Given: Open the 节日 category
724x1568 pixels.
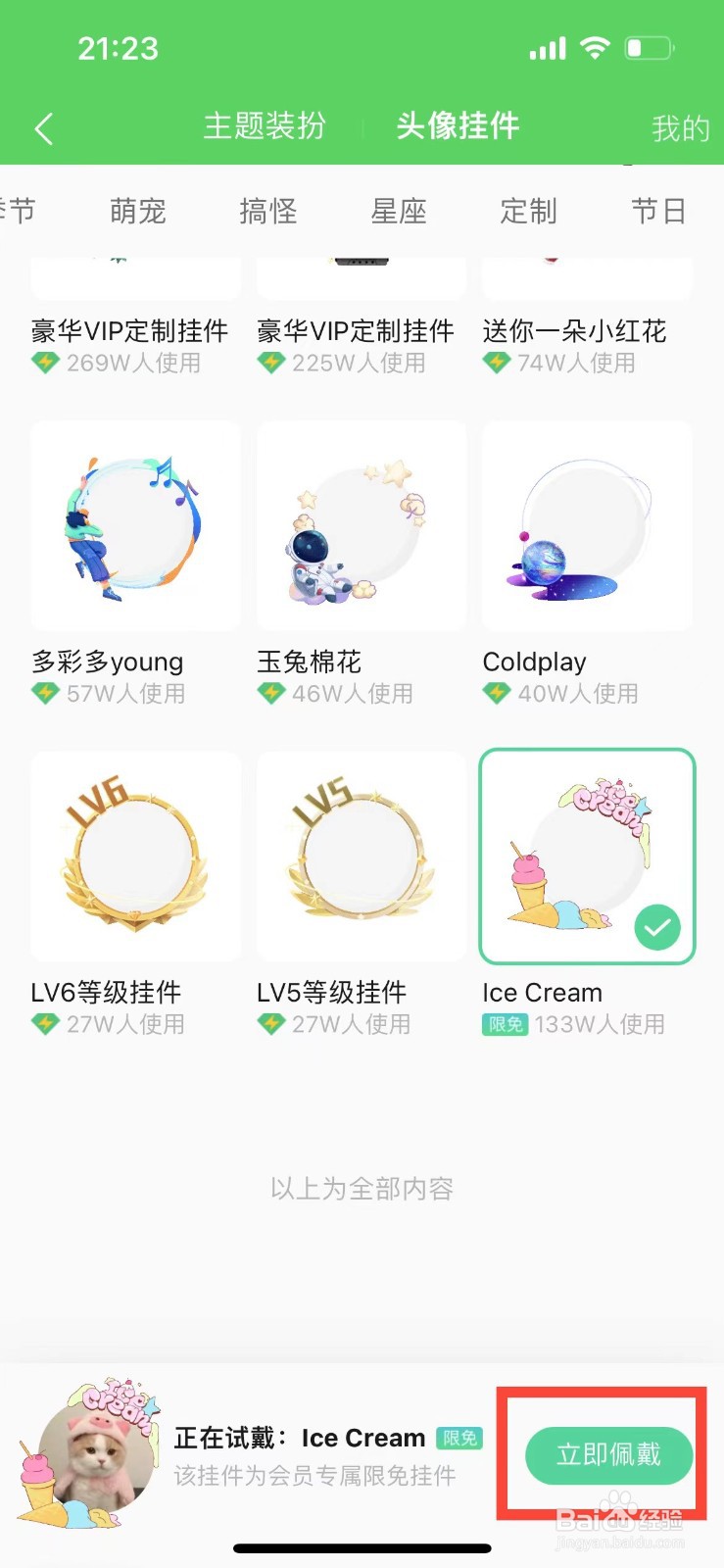Looking at the screenshot, I should (x=658, y=211).
